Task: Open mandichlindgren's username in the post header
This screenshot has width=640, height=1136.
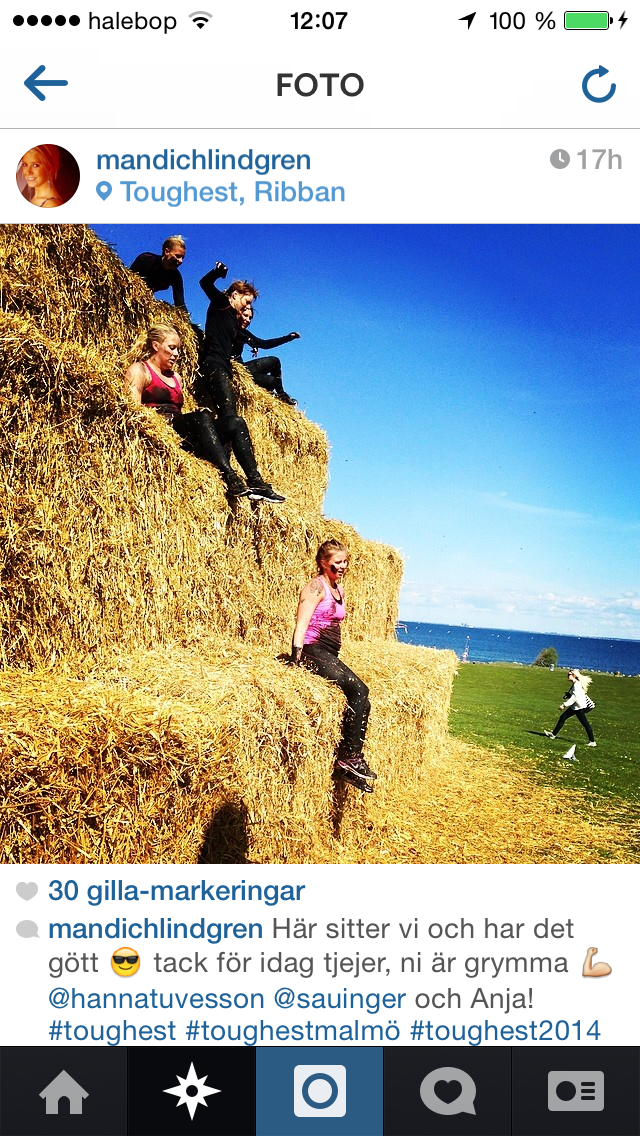Action: pos(204,160)
